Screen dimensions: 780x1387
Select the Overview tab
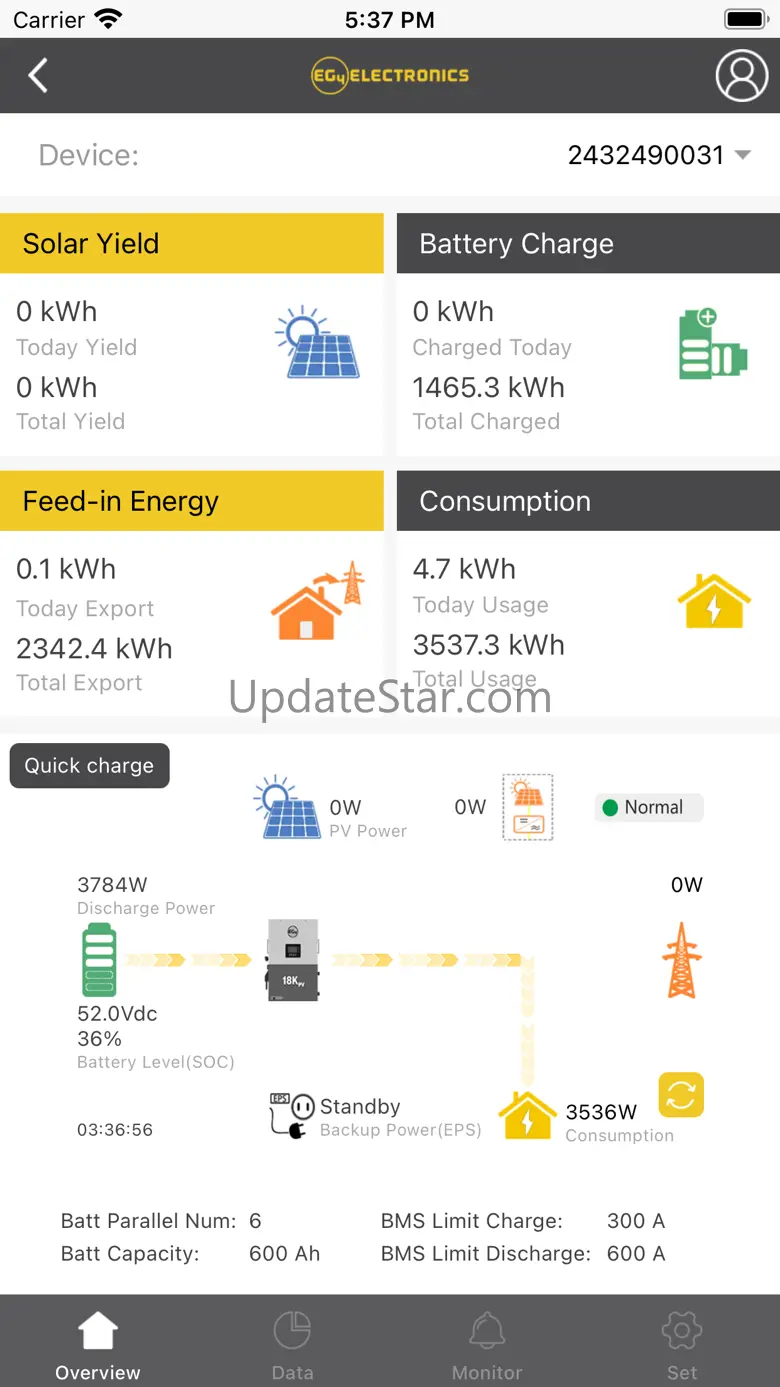click(98, 1345)
